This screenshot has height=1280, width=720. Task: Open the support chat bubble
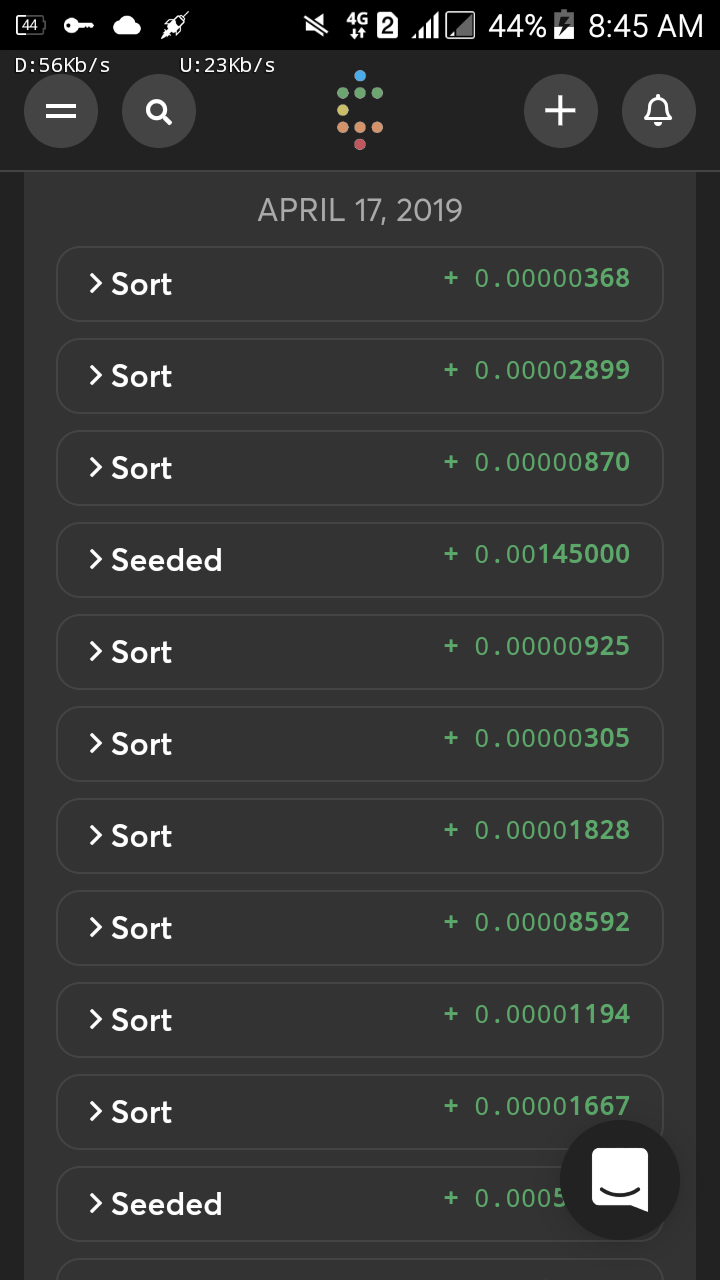(x=620, y=1180)
